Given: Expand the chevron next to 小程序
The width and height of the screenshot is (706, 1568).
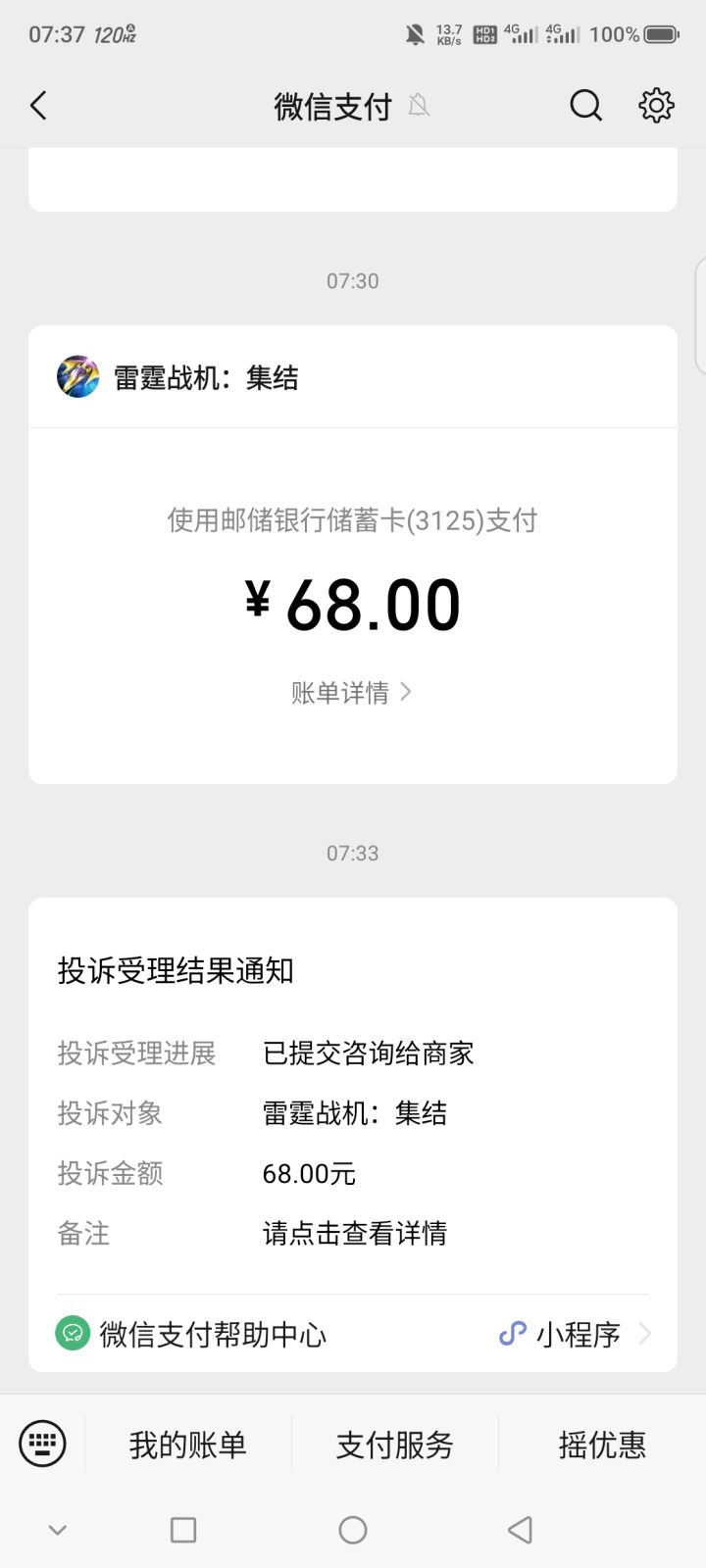Looking at the screenshot, I should click(644, 1335).
